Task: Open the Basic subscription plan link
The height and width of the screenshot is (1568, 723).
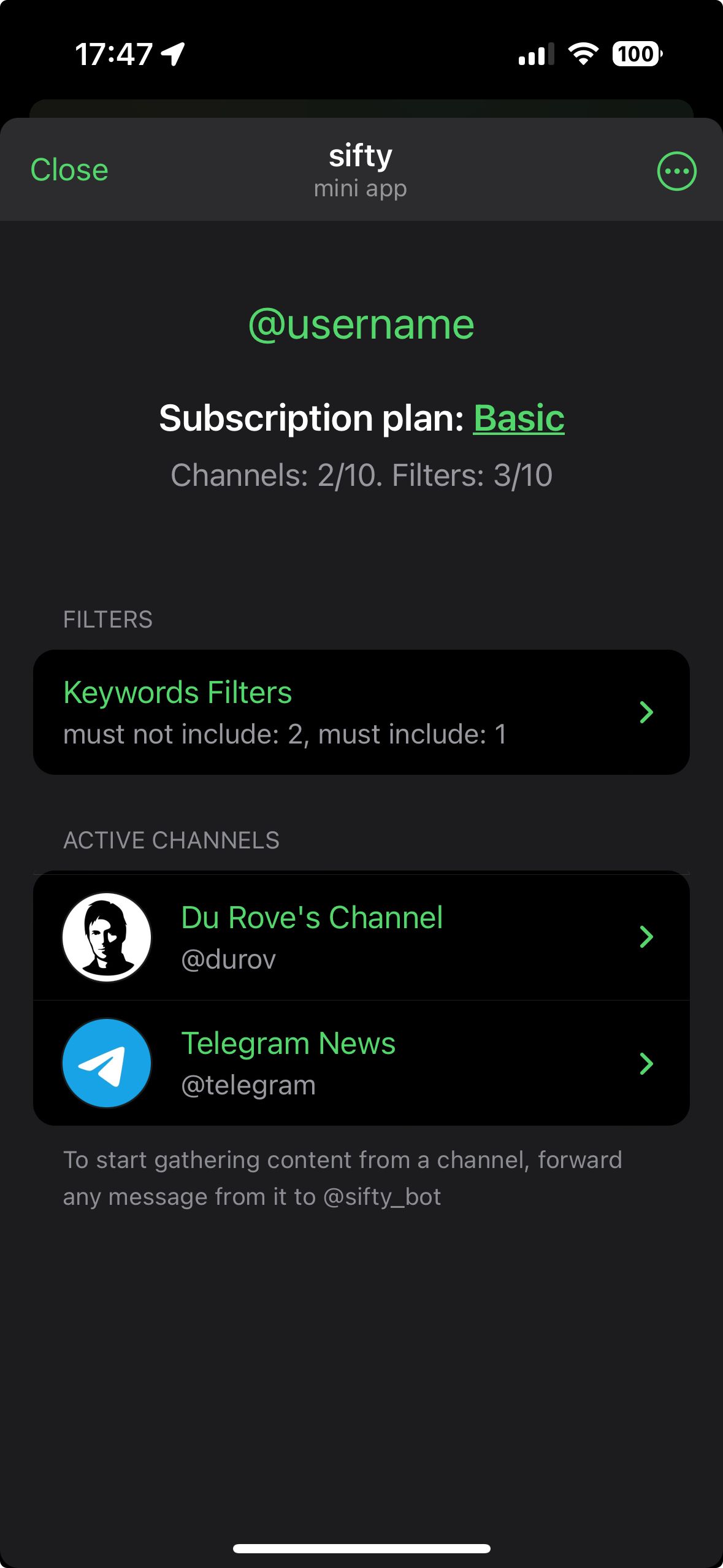Action: [x=518, y=418]
